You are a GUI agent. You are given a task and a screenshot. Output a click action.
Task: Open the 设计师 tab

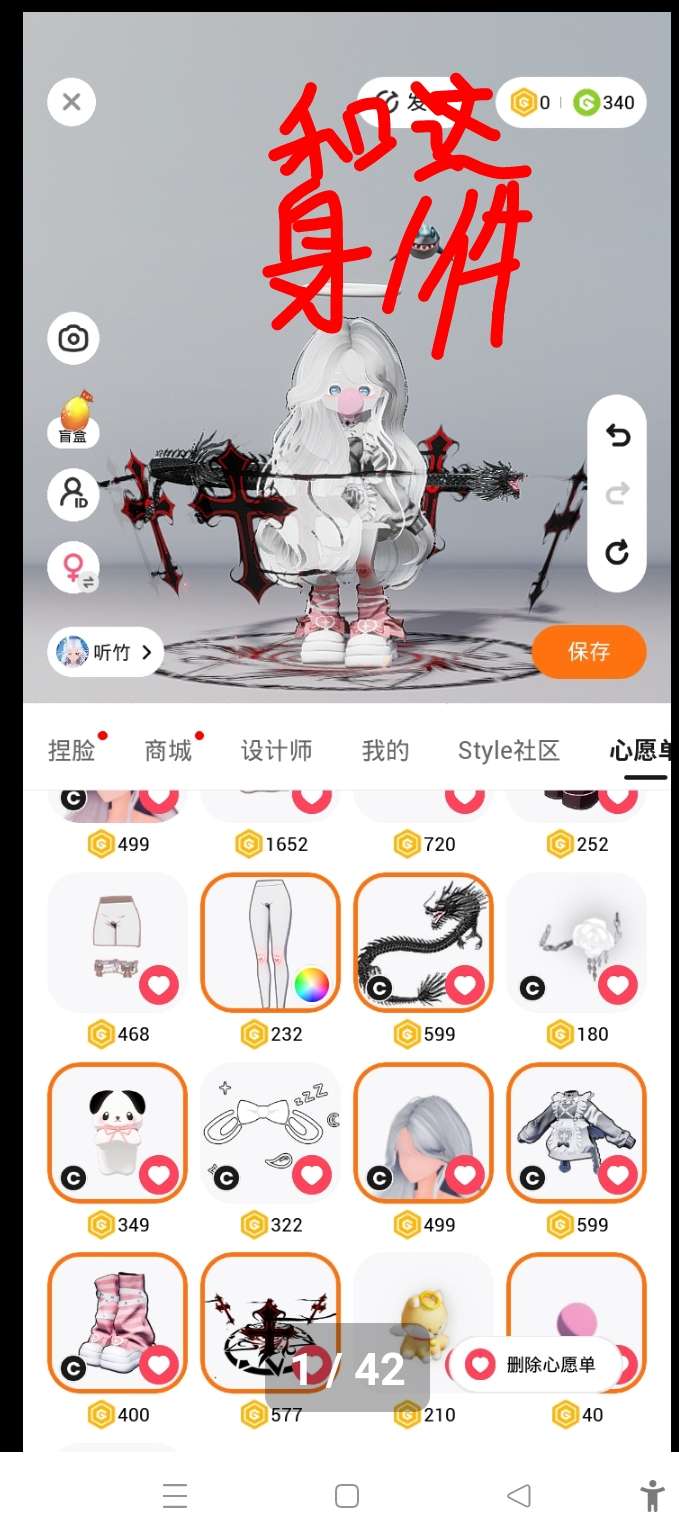click(276, 751)
